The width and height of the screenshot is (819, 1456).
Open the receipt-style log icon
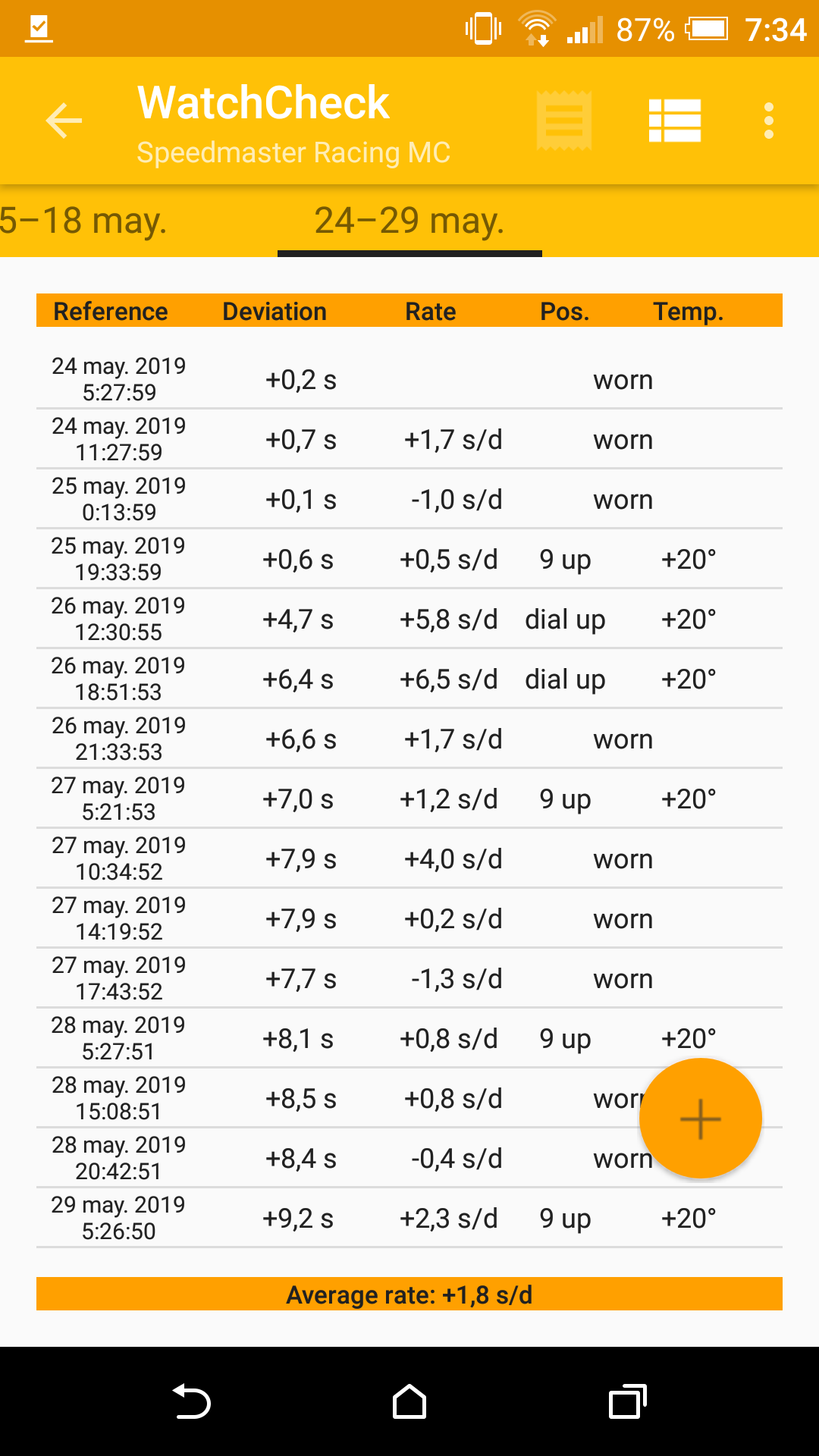563,121
